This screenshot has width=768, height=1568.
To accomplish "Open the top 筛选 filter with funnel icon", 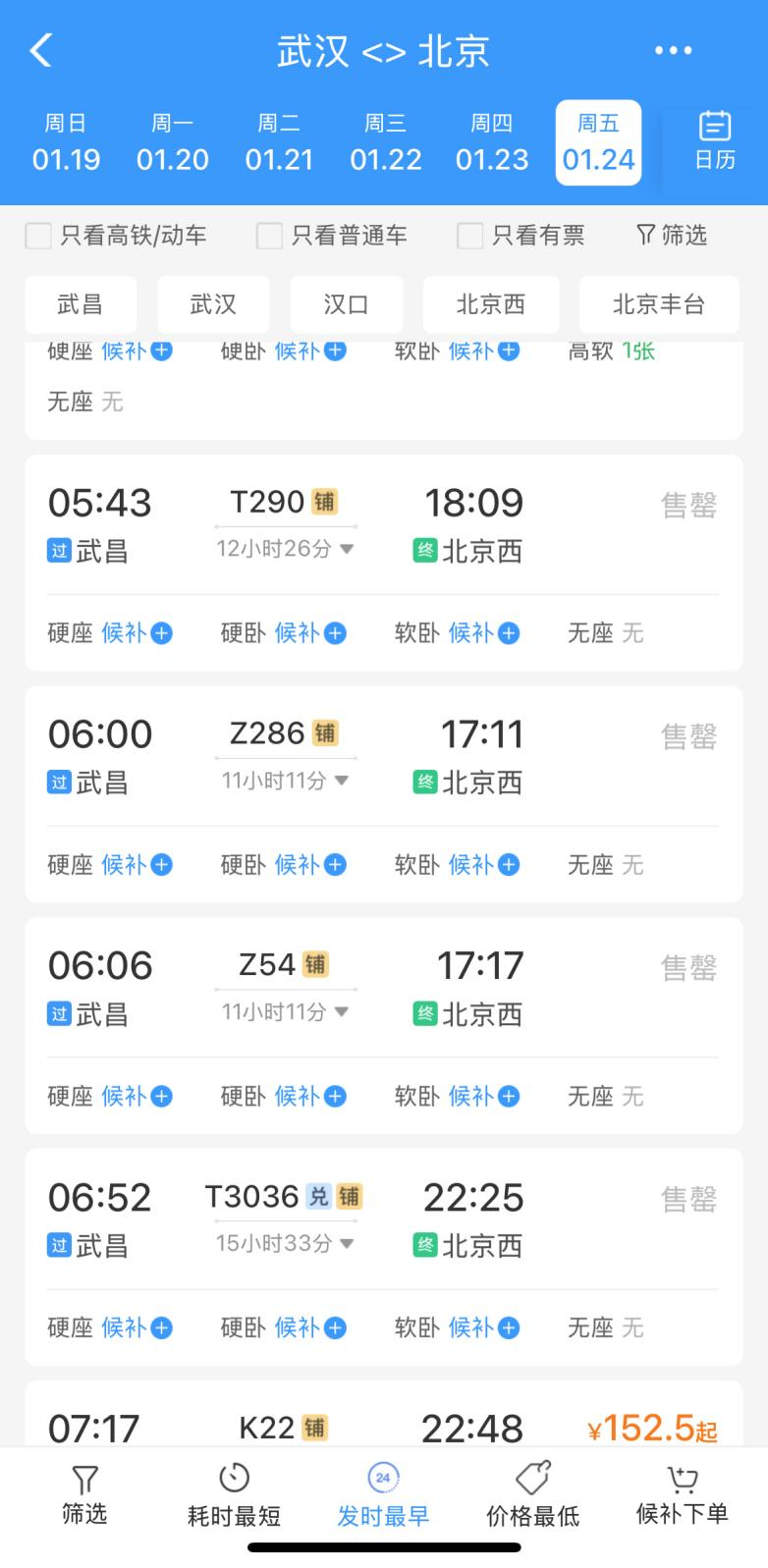I will [x=672, y=235].
